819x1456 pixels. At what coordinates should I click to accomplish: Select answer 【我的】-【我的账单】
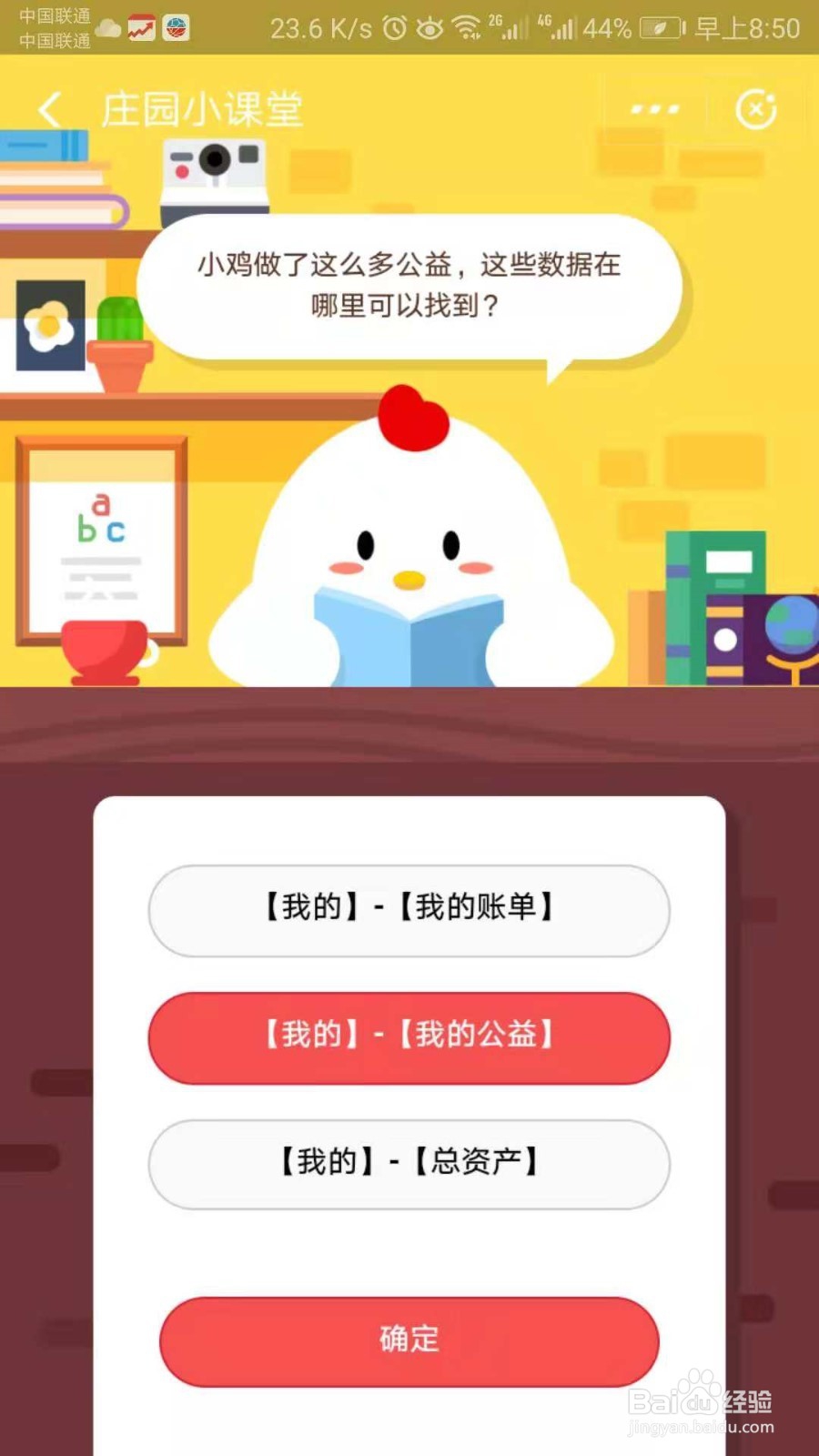(x=409, y=910)
